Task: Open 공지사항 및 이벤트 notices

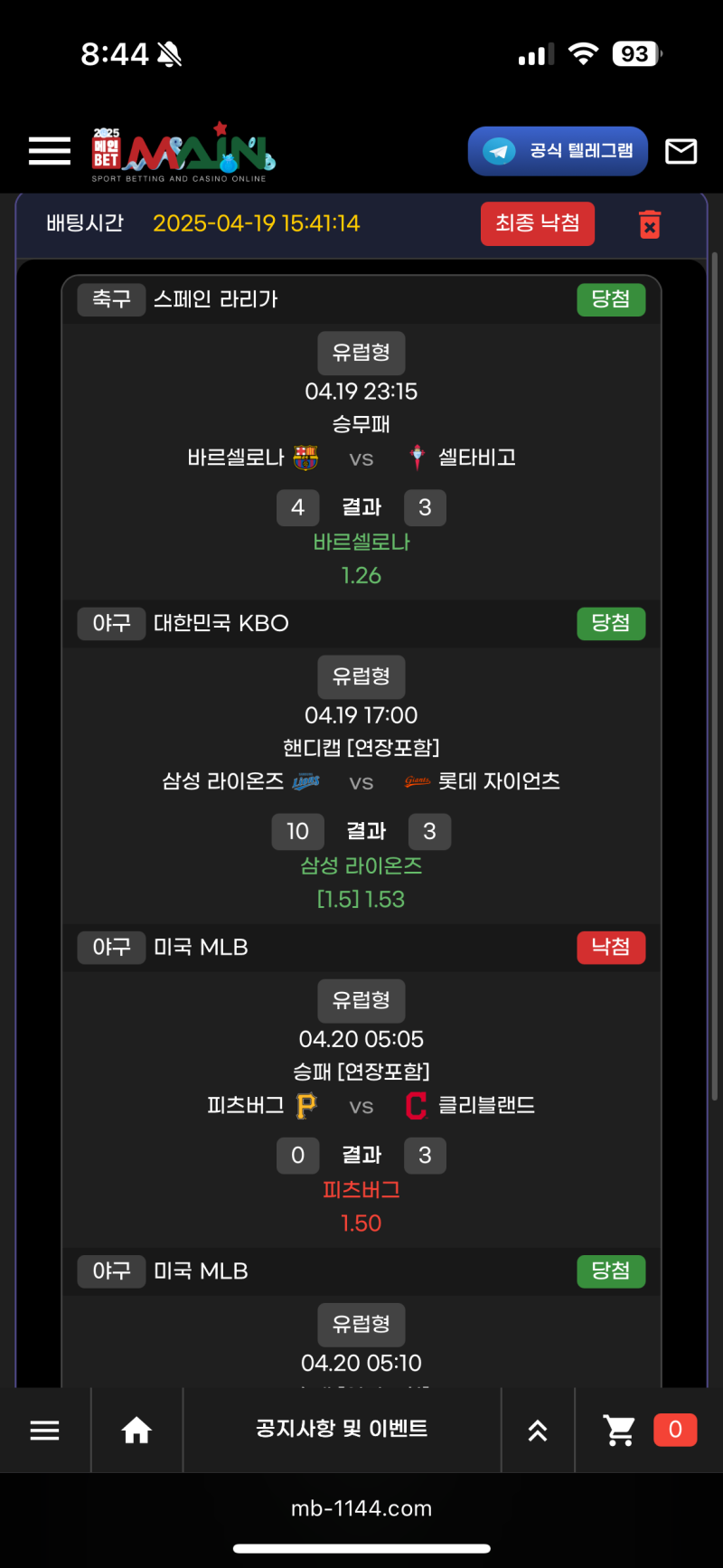Action: (x=342, y=1429)
